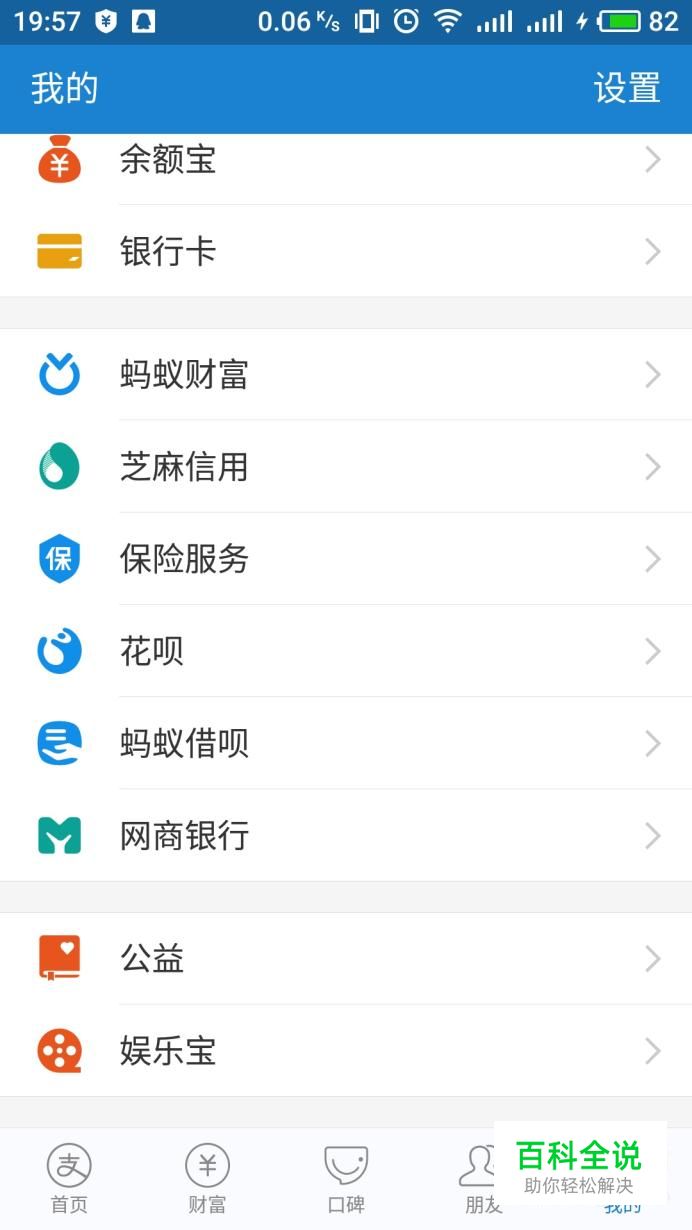
Task: Open 芝麻信用 credit score
Action: tap(346, 467)
